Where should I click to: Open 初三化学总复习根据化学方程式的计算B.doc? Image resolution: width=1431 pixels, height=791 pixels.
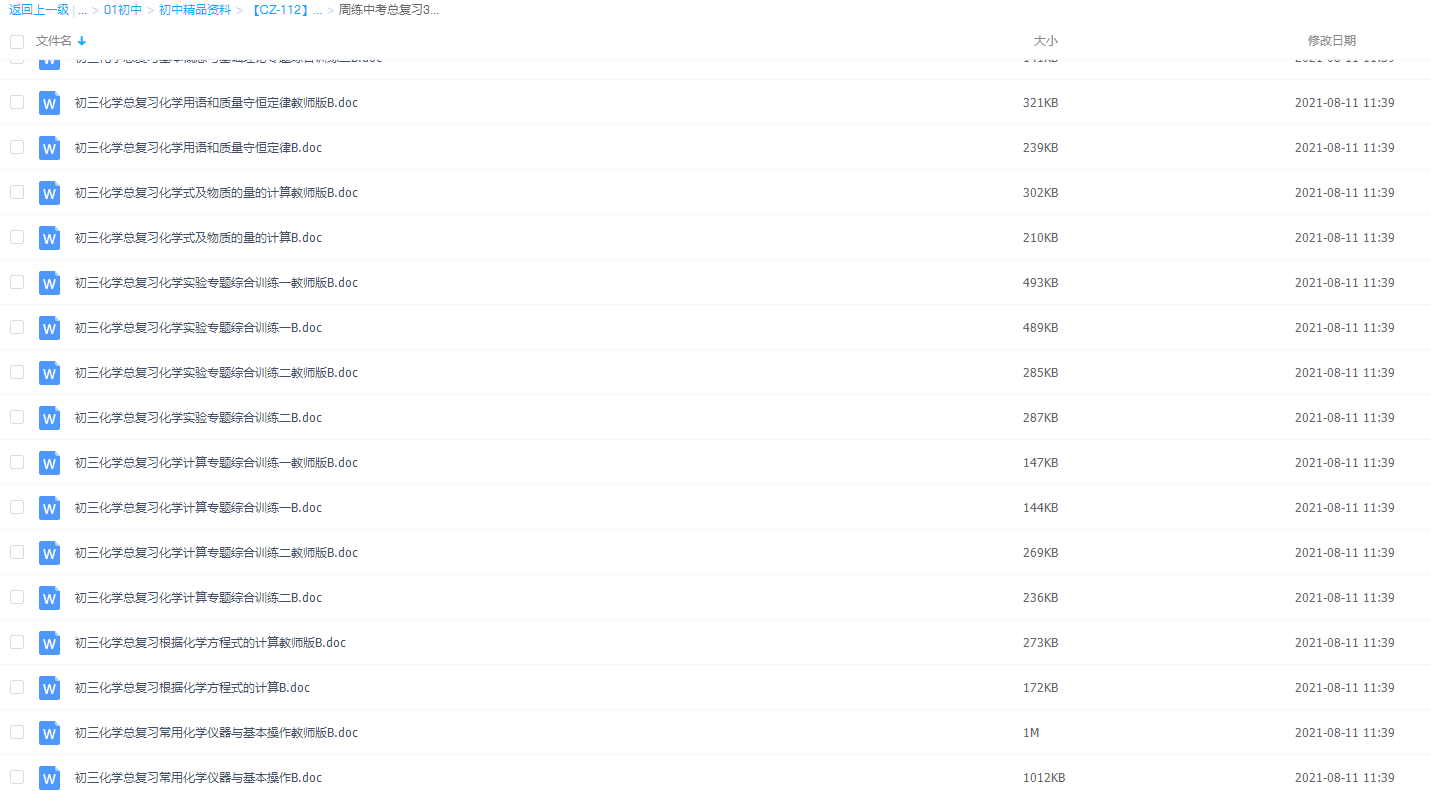pos(192,688)
